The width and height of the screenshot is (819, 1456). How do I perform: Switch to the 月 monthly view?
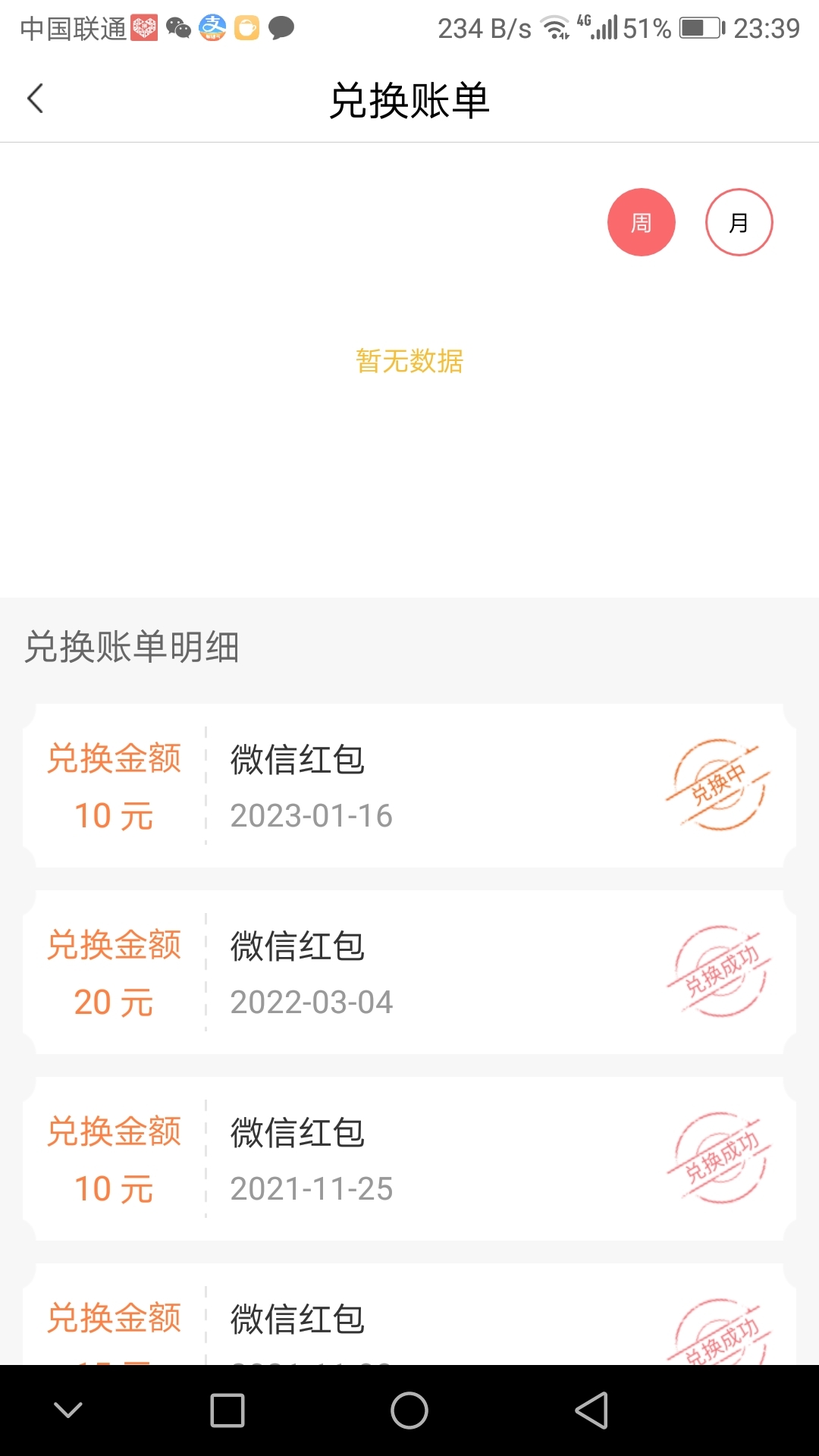(x=739, y=222)
